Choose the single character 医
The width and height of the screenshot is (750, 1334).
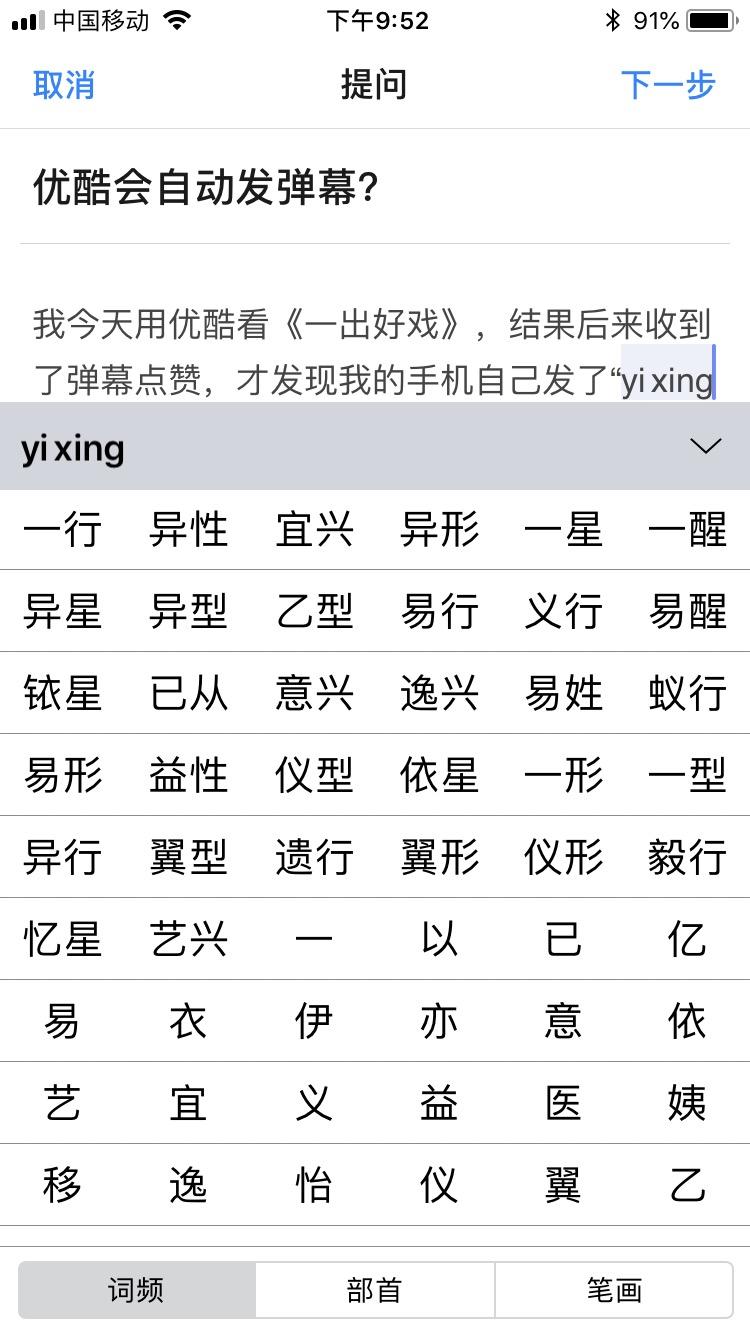point(563,1104)
